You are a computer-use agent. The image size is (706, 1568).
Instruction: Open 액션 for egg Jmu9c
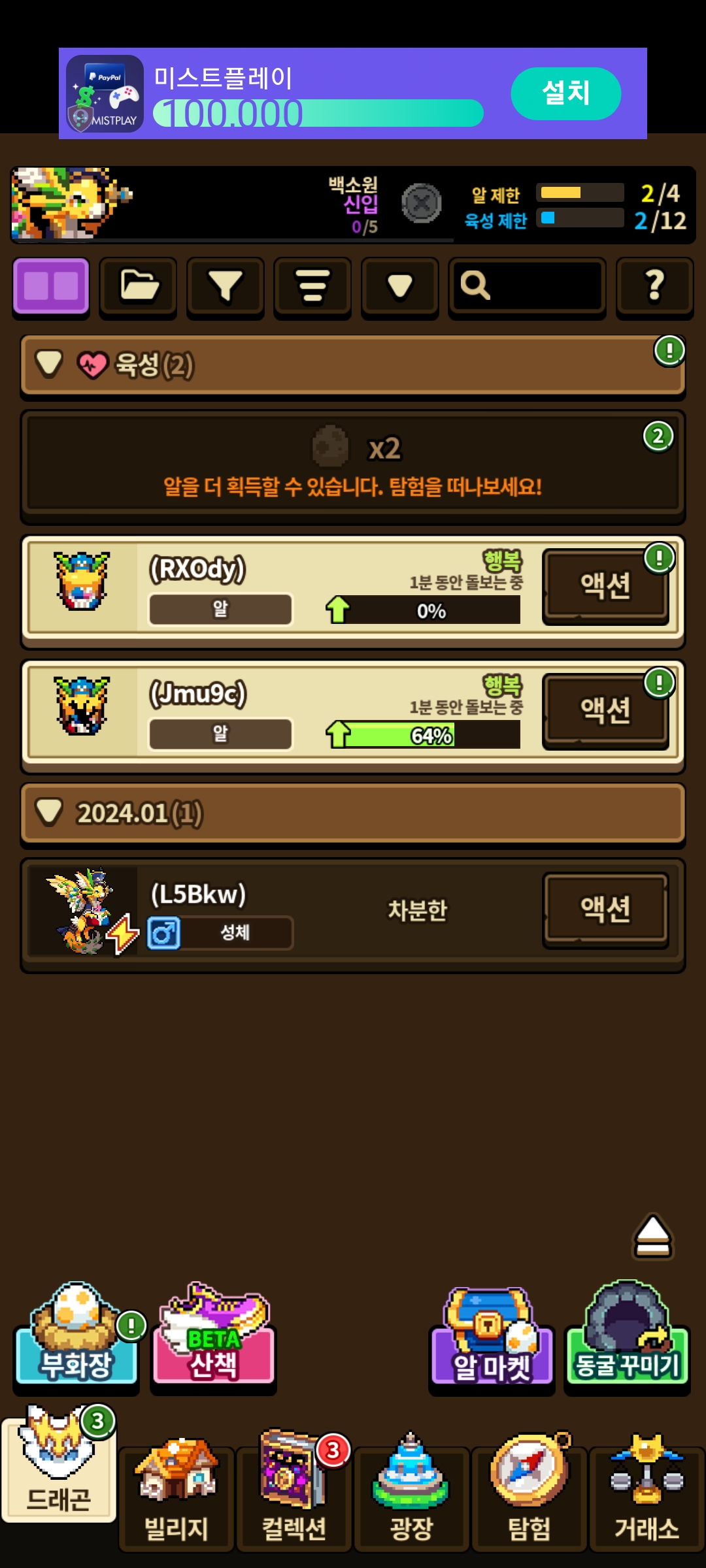click(605, 710)
